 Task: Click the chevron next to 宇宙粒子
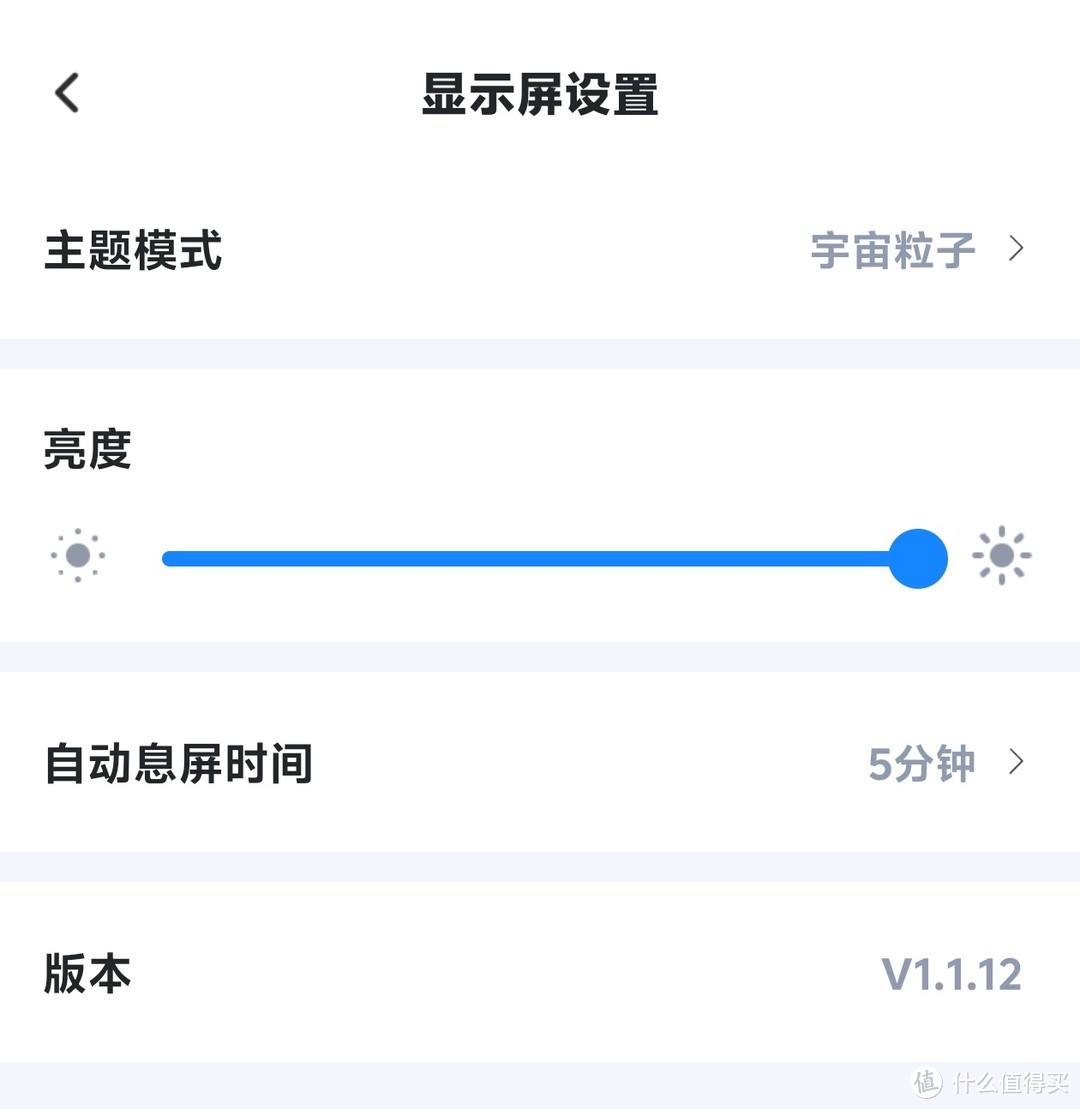click(1017, 249)
